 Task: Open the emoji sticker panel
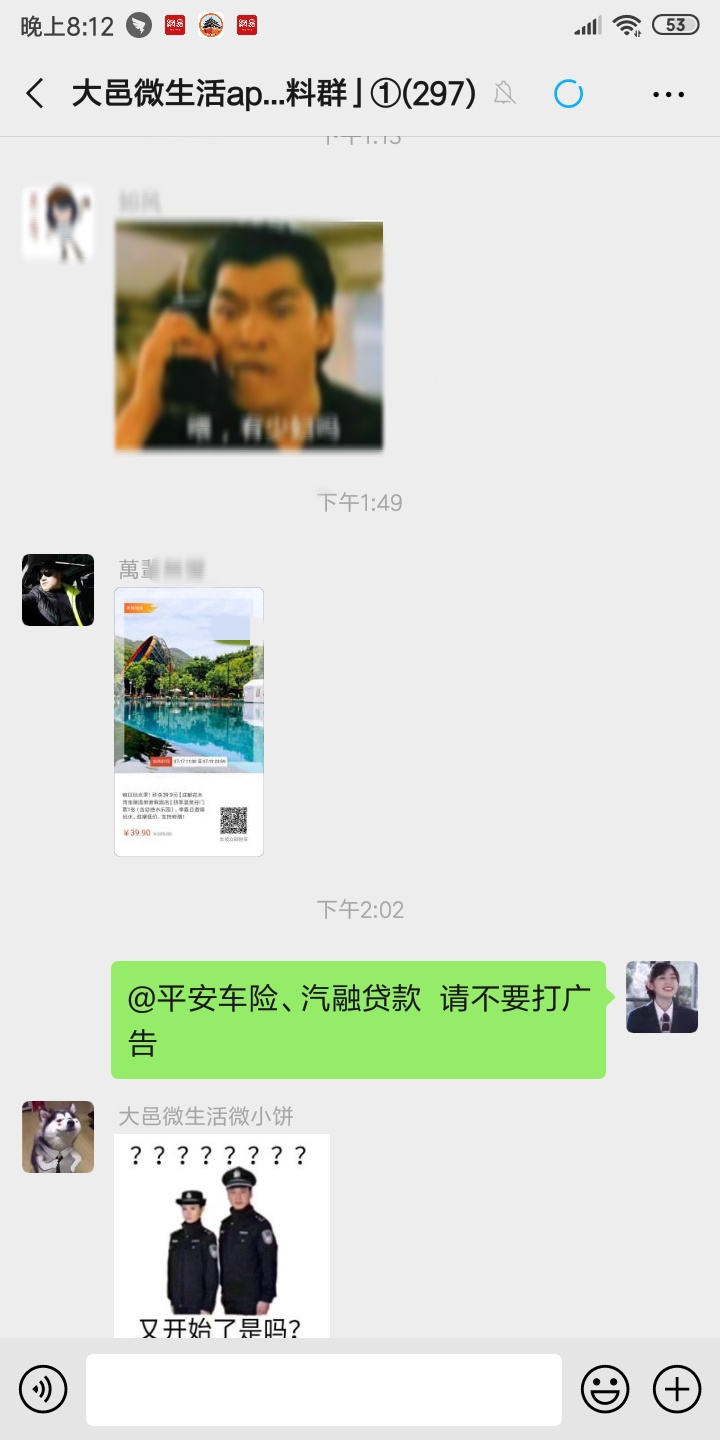(x=605, y=1389)
